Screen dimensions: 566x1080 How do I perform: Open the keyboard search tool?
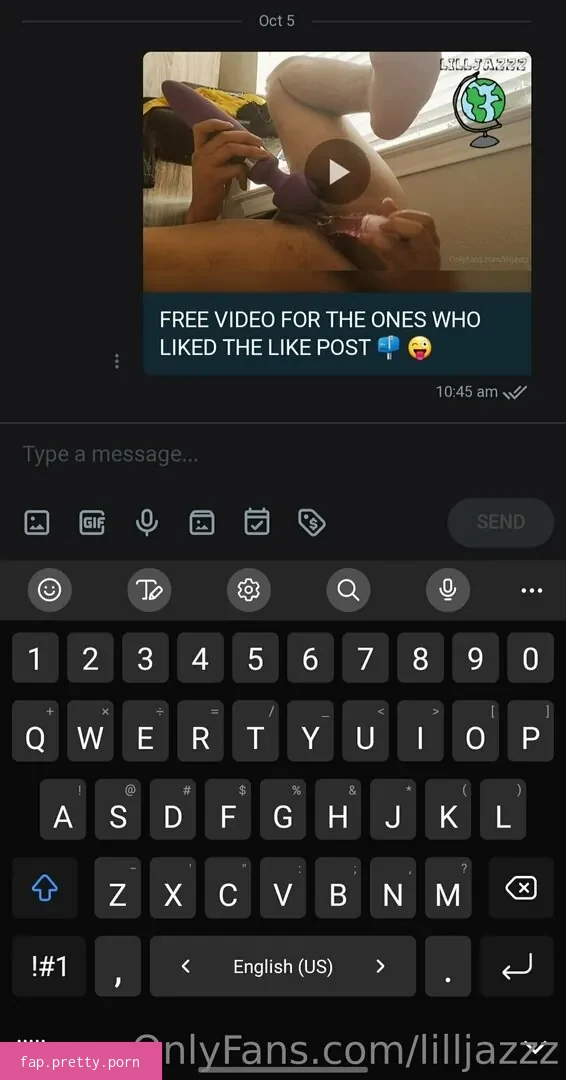tap(348, 590)
